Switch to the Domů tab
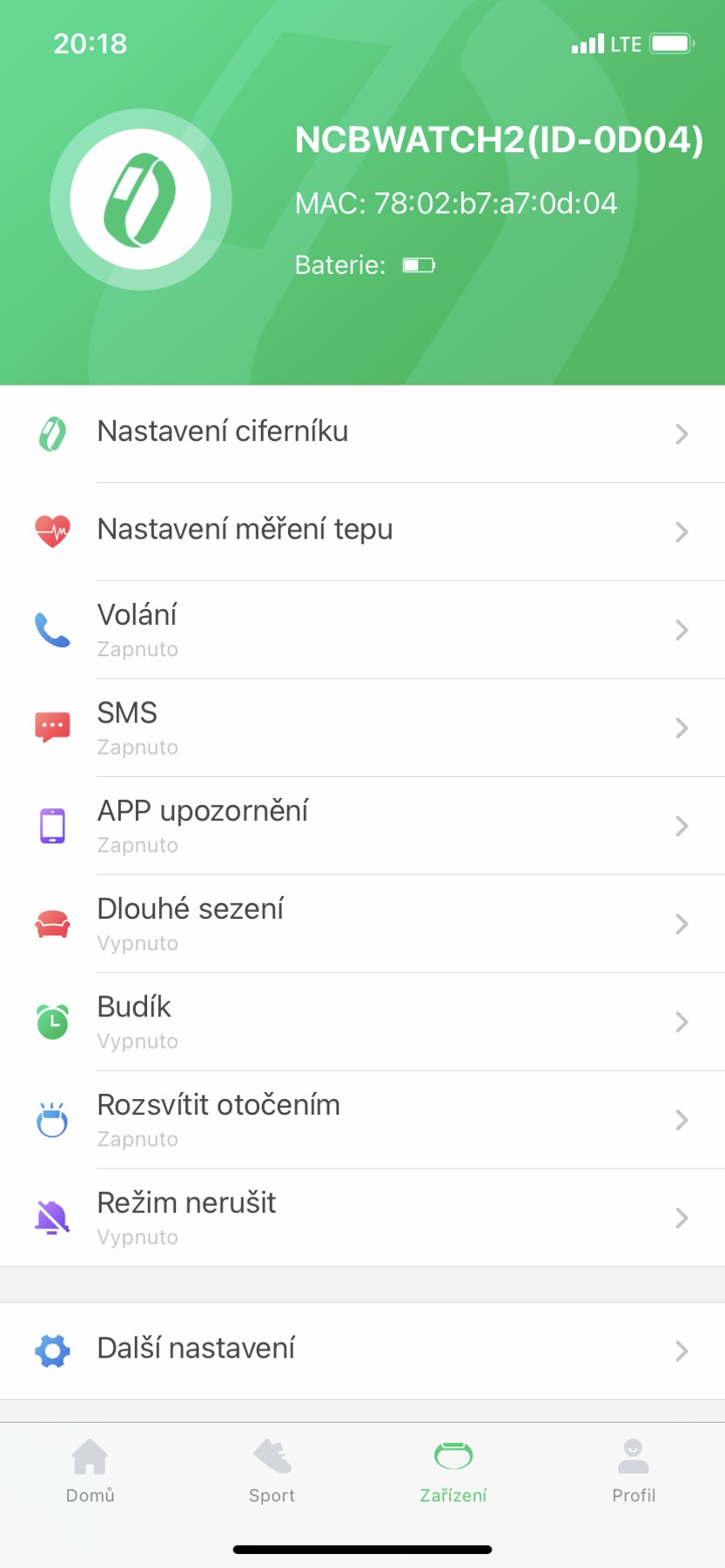 pyautogui.click(x=91, y=1470)
